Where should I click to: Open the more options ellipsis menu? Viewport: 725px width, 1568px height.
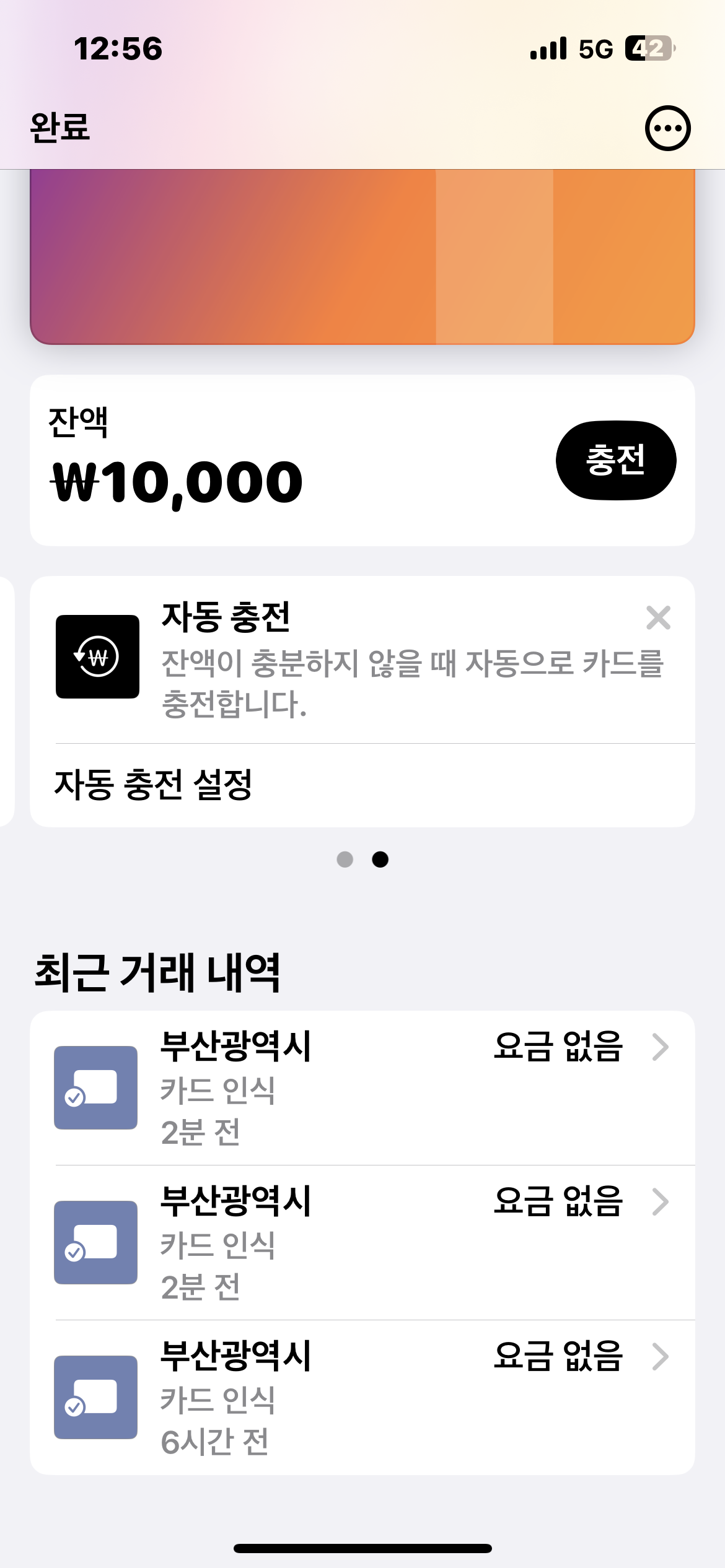667,128
